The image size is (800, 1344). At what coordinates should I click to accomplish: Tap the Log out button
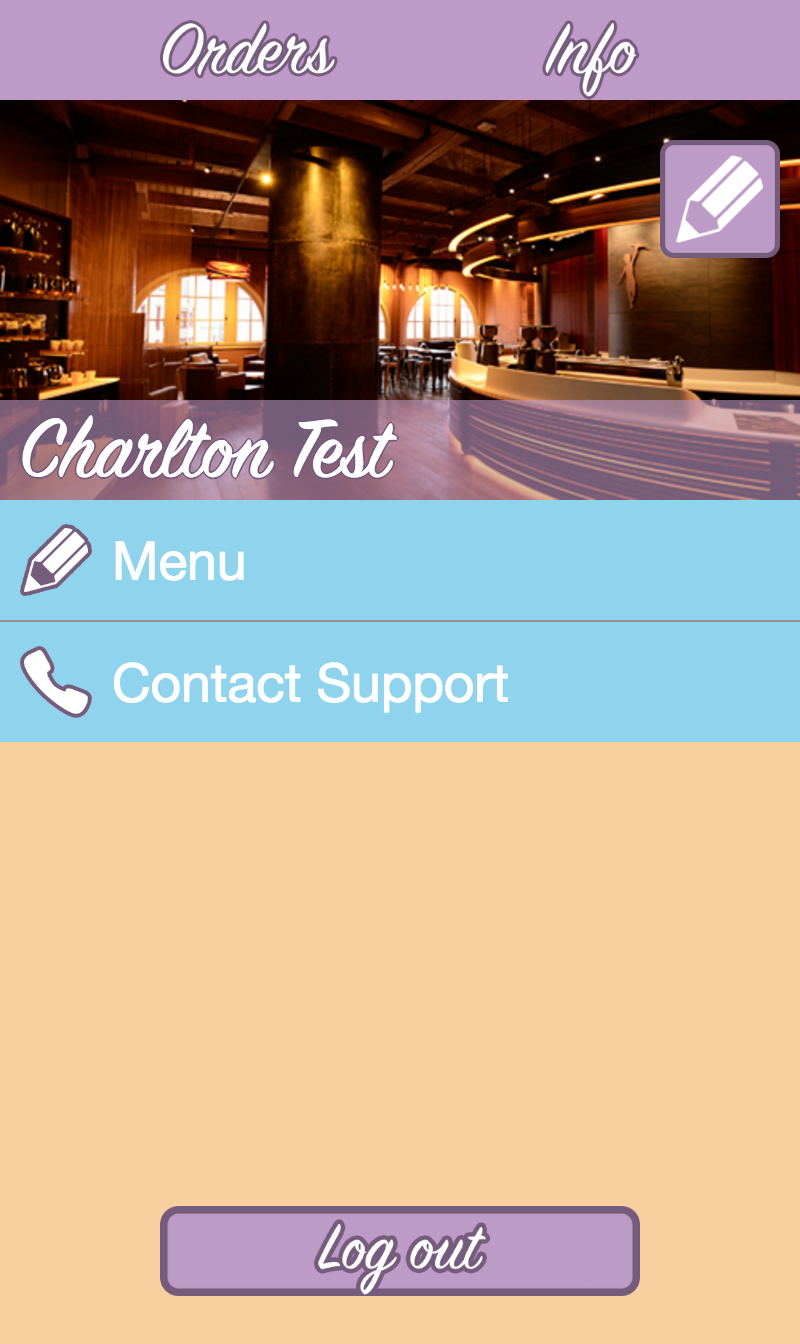click(x=400, y=1251)
